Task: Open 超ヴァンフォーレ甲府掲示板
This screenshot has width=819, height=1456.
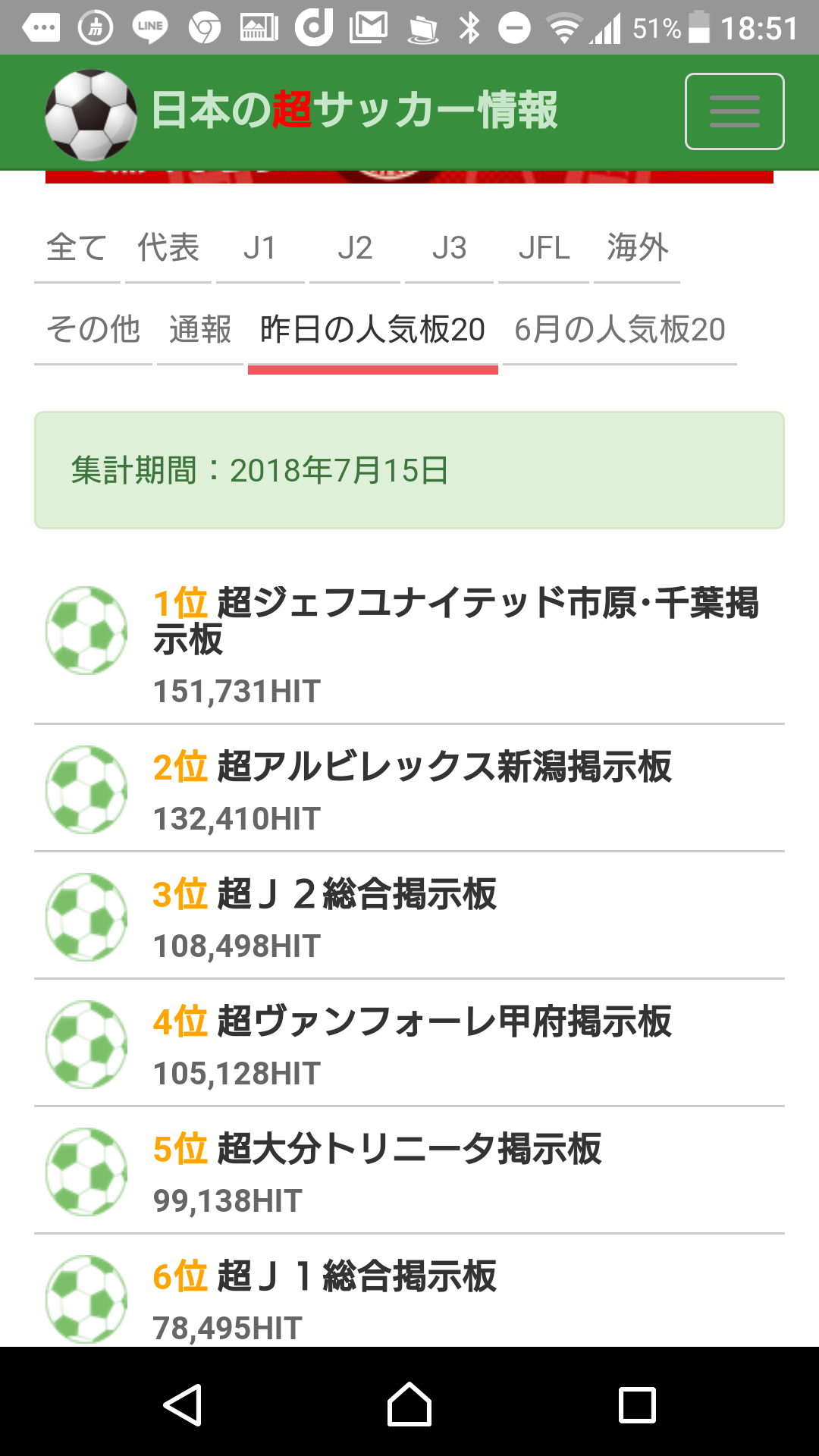Action: point(444,1021)
